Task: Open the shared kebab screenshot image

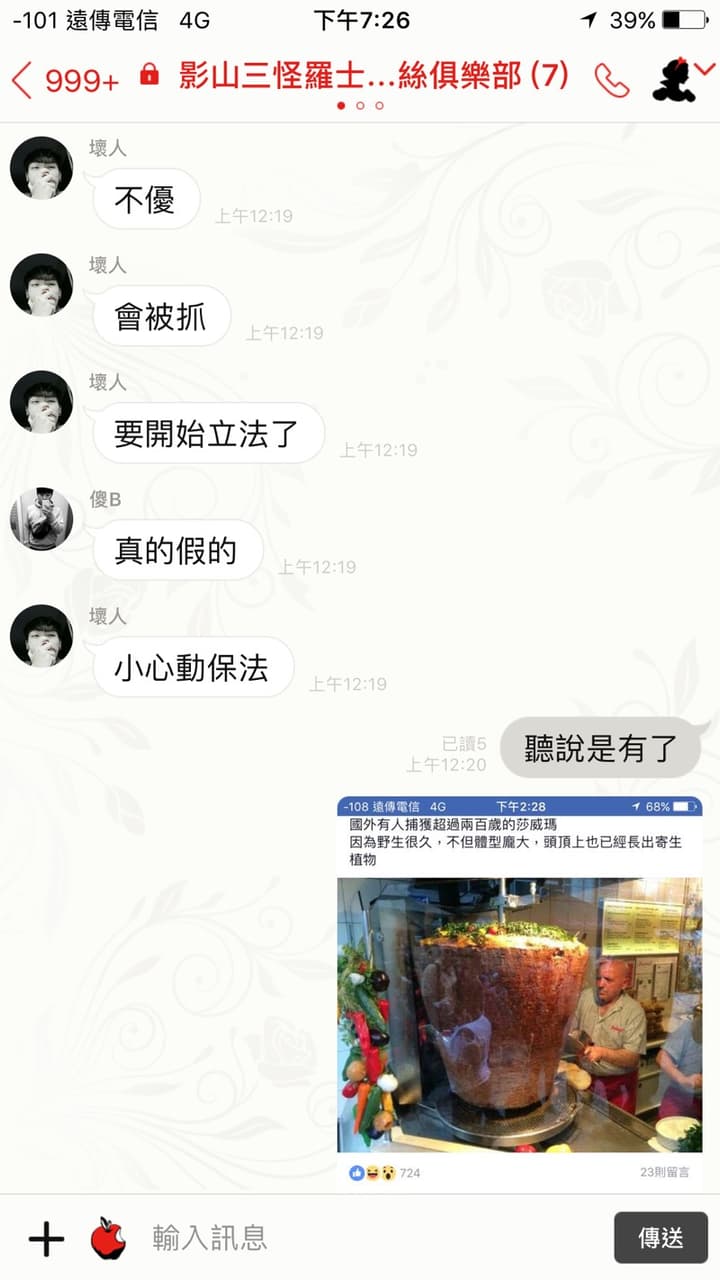Action: (x=519, y=990)
